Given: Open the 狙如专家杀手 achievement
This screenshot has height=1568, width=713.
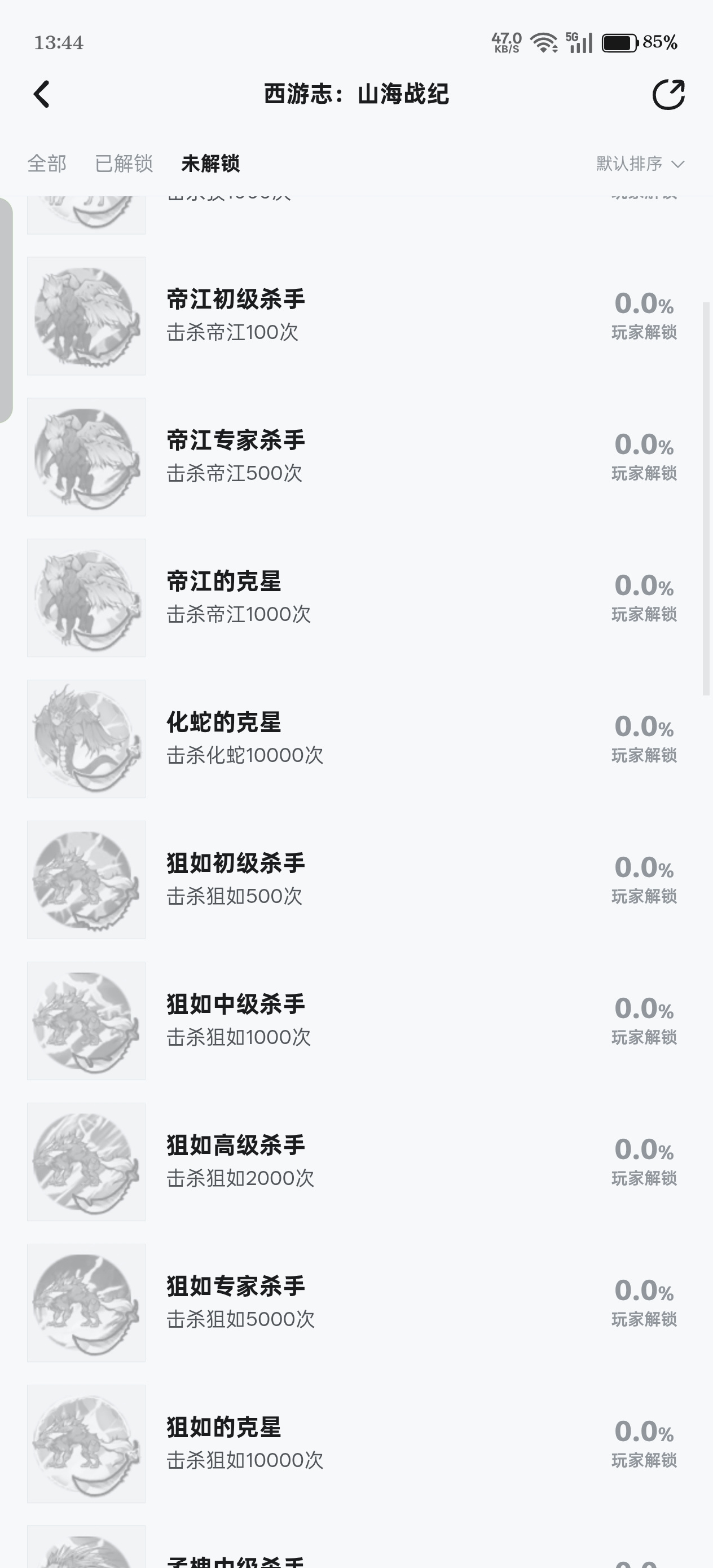Looking at the screenshot, I should click(356, 1302).
